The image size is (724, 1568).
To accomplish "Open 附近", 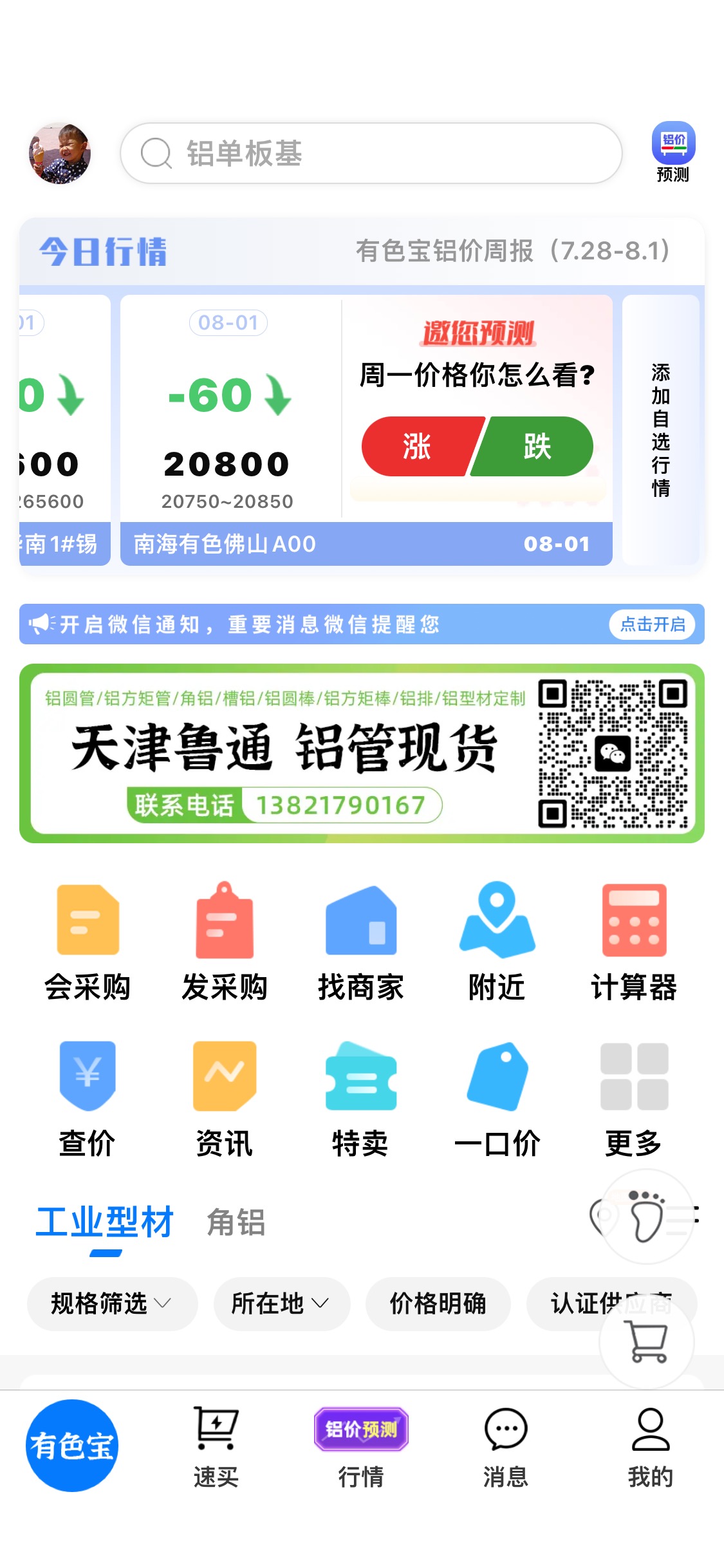I will point(497,942).
